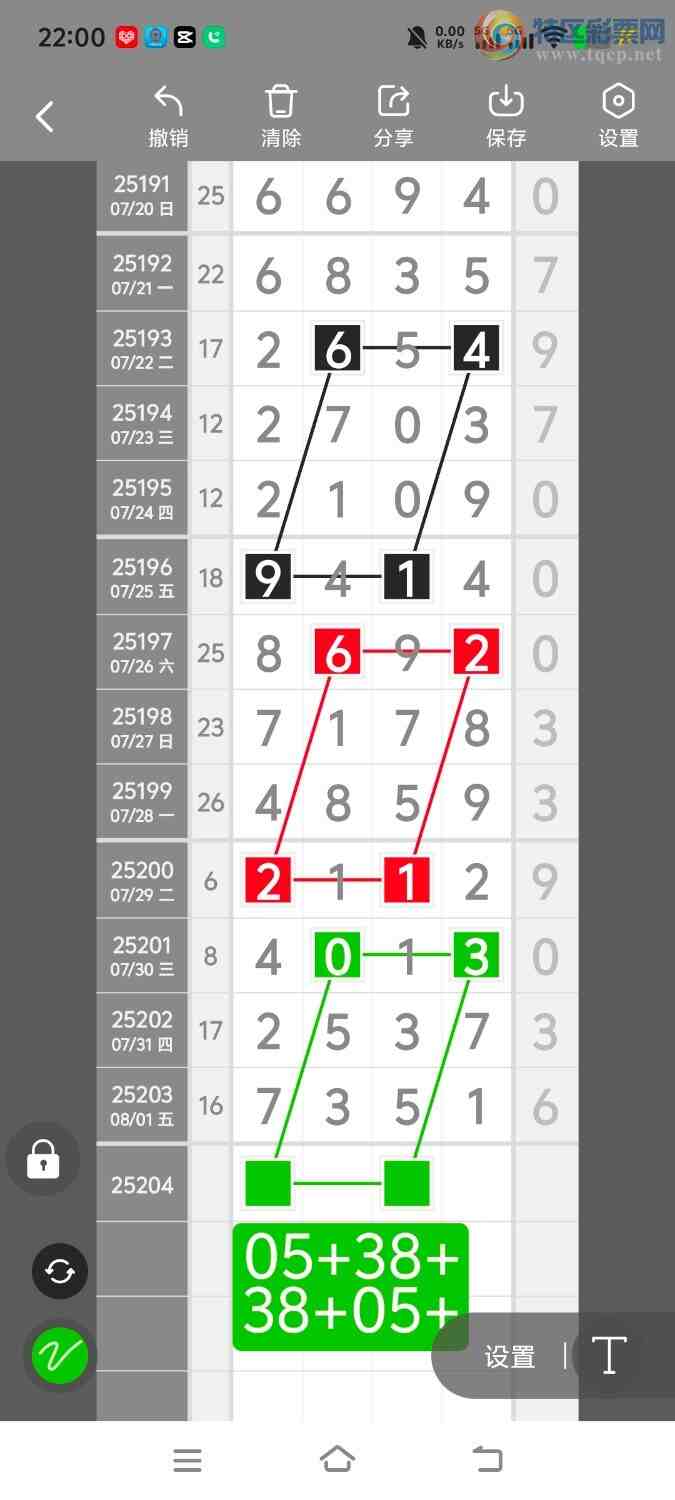The height and width of the screenshot is (1500, 675).
Task: Clear all drawings with the trash icon
Action: click(x=281, y=116)
